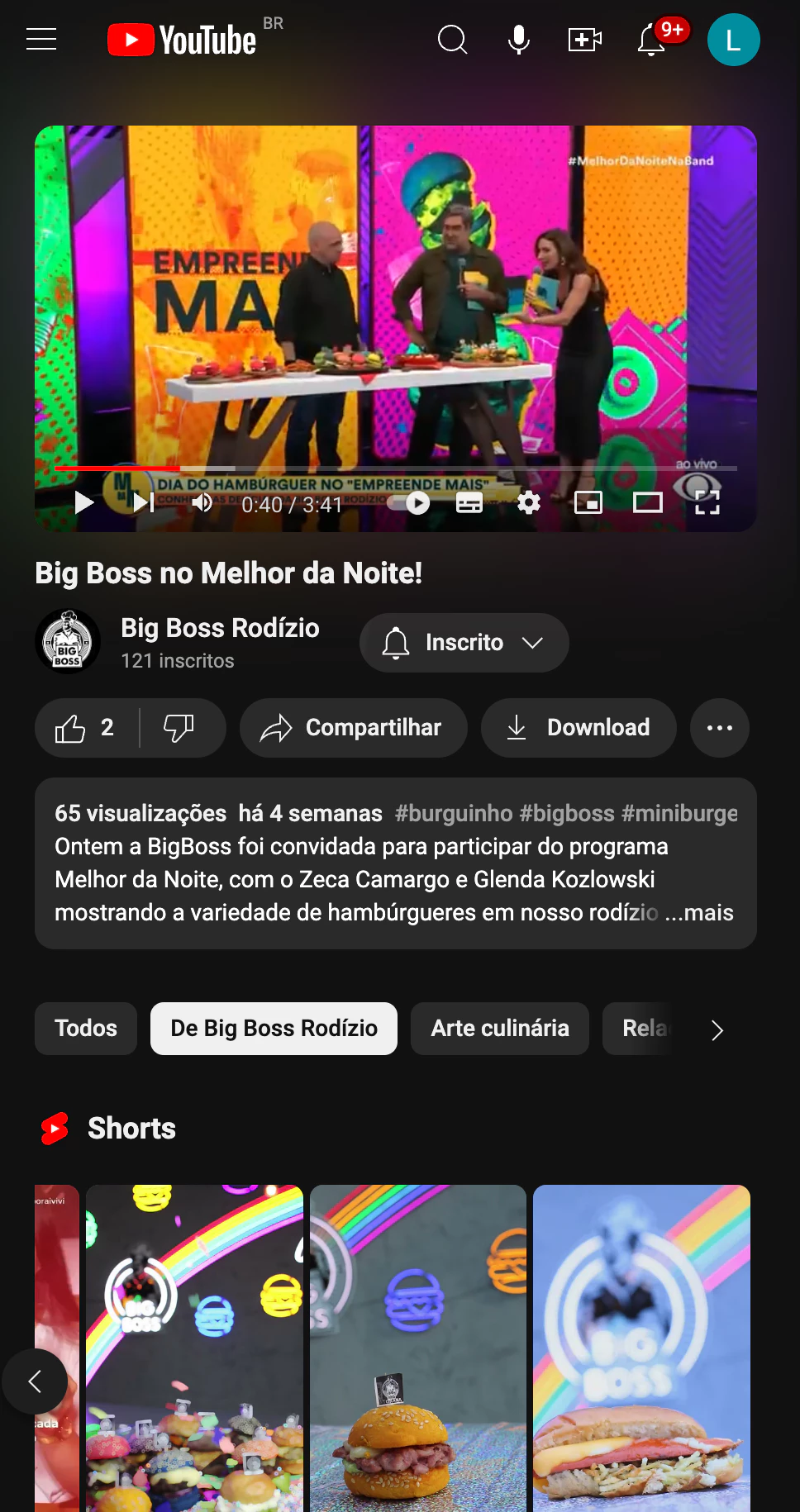This screenshot has height=1512, width=800.
Task: Expand the description with ...mais
Action: (x=699, y=913)
